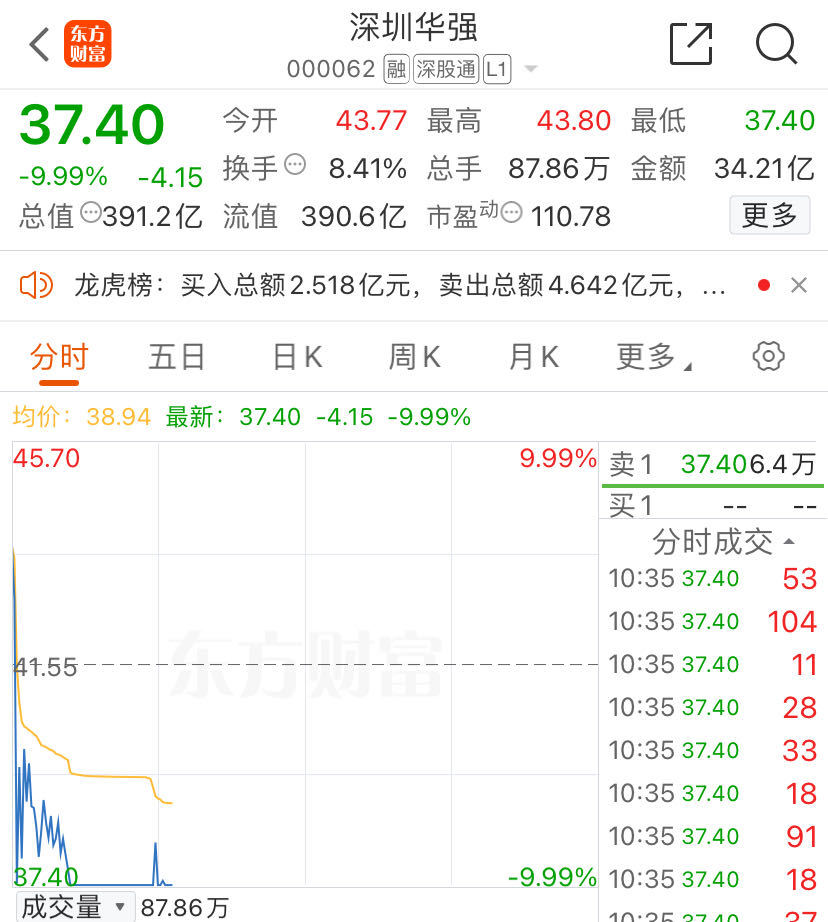Dismiss the 龙虎榜 announcement banner
Image resolution: width=828 pixels, height=922 pixels.
pos(799,286)
